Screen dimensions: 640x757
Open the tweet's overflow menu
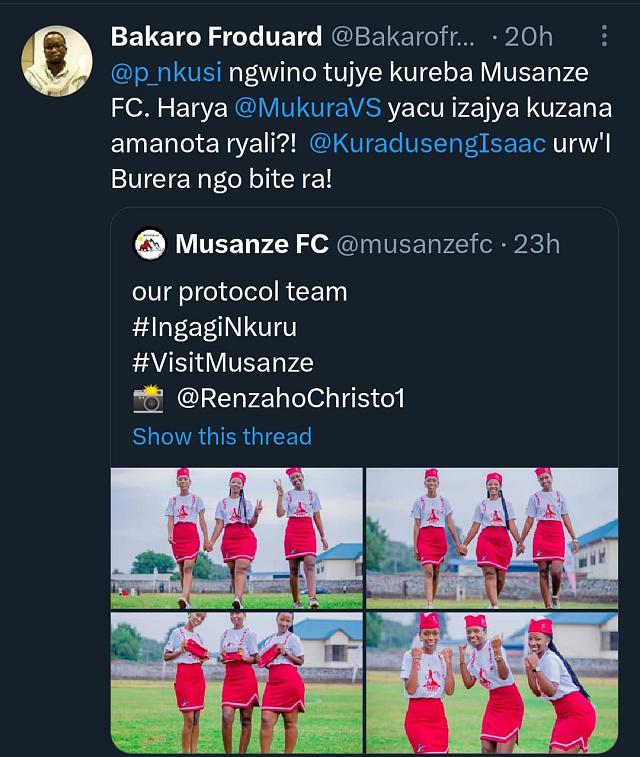tap(604, 38)
